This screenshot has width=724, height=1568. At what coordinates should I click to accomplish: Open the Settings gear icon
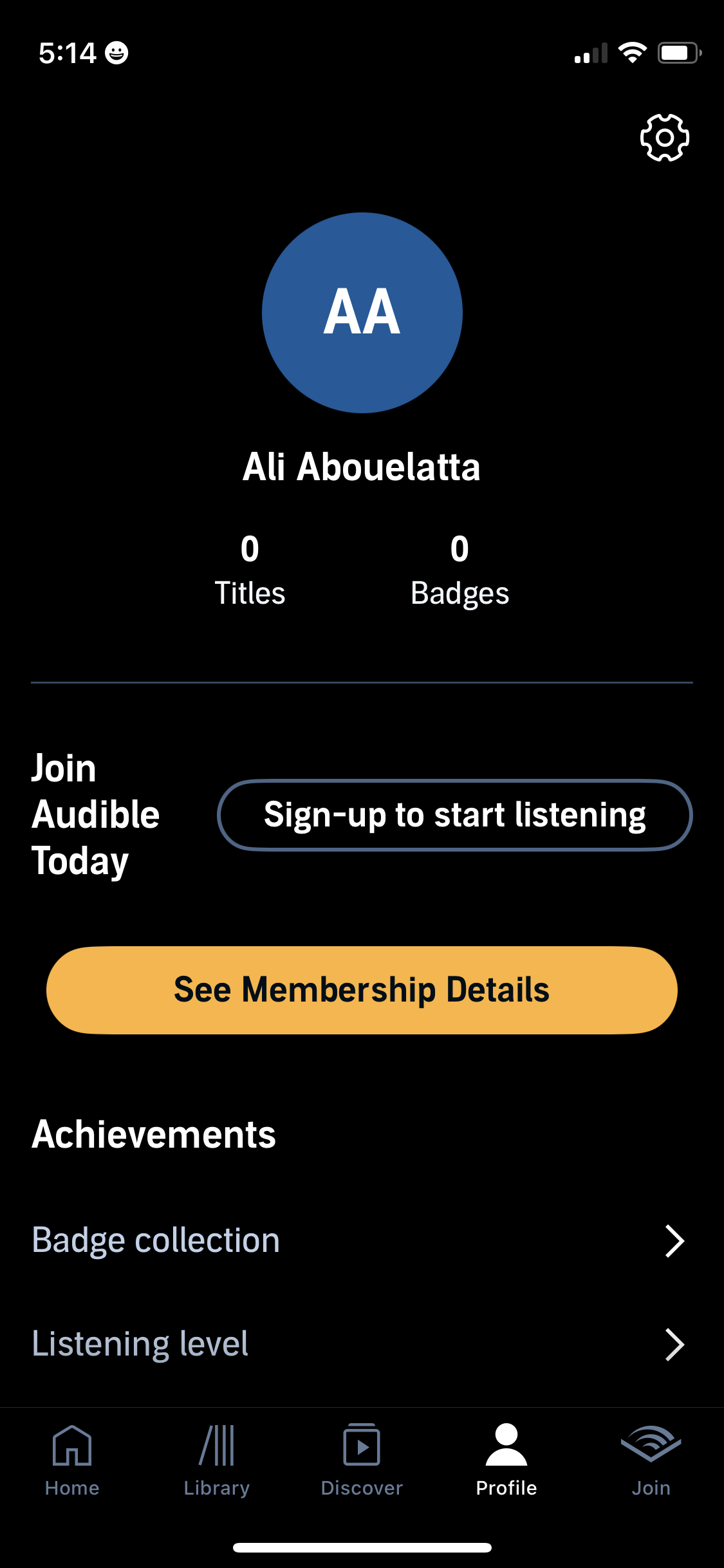pyautogui.click(x=664, y=137)
